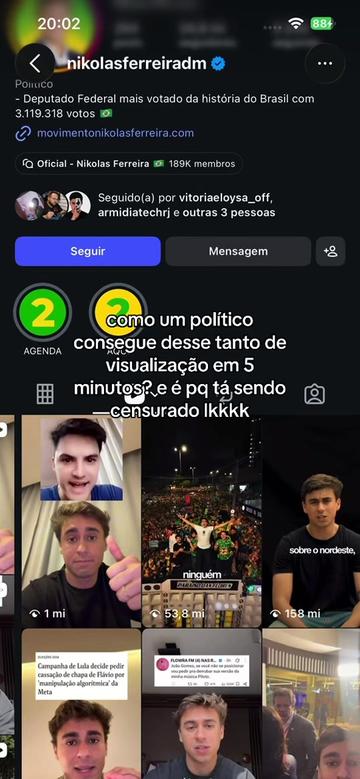Follow with the Seguir button
This screenshot has width=360, height=779.
pyautogui.click(x=88, y=251)
